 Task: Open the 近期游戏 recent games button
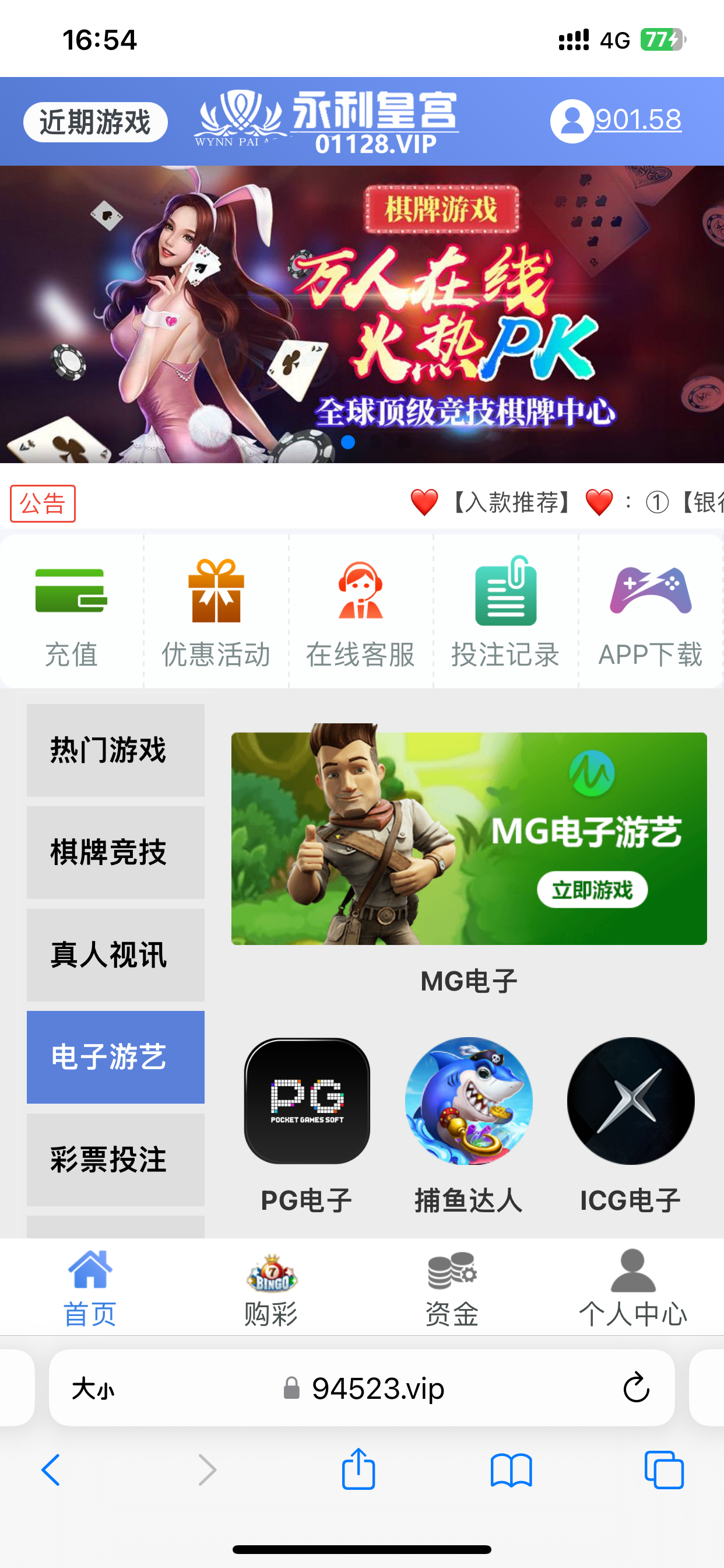click(x=95, y=123)
